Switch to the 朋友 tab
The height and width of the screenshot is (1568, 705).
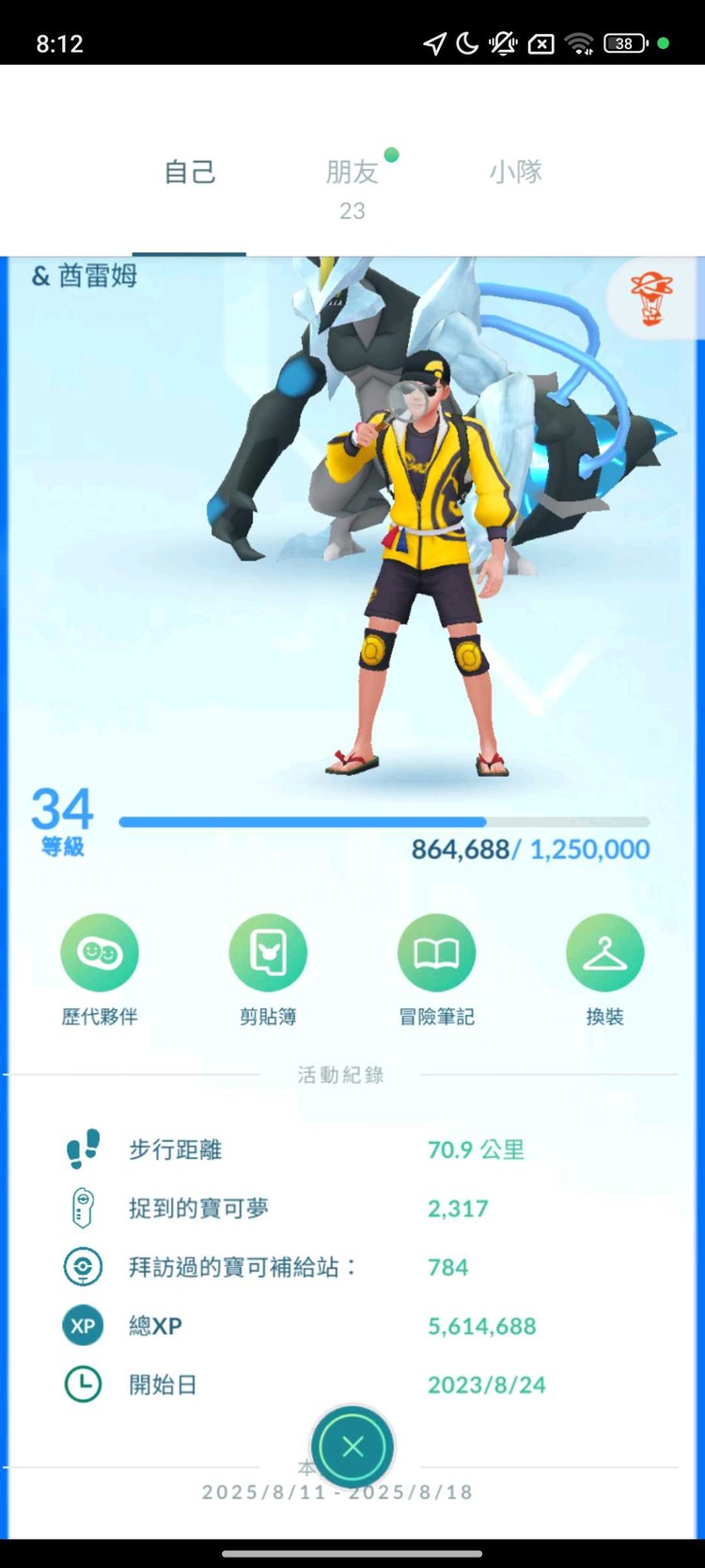click(352, 173)
